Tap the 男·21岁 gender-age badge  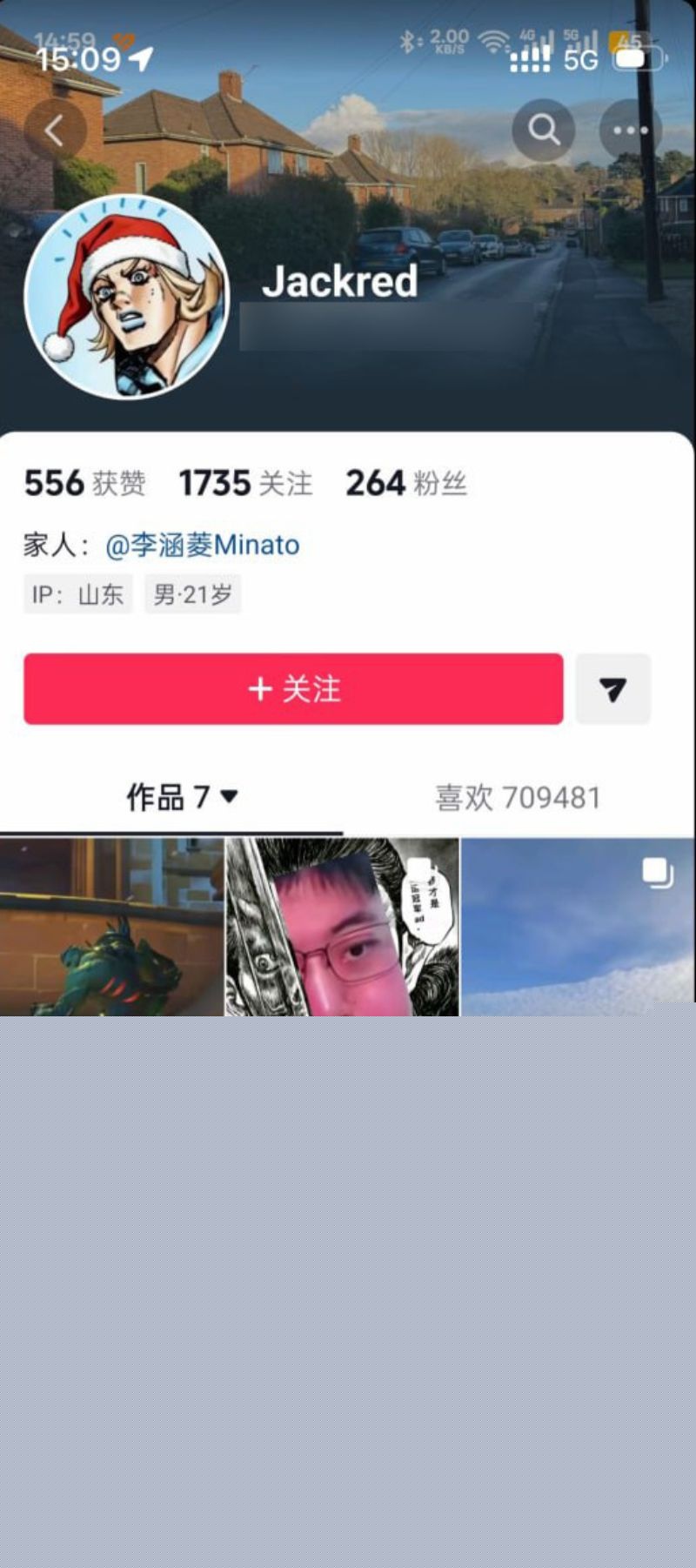click(x=193, y=594)
